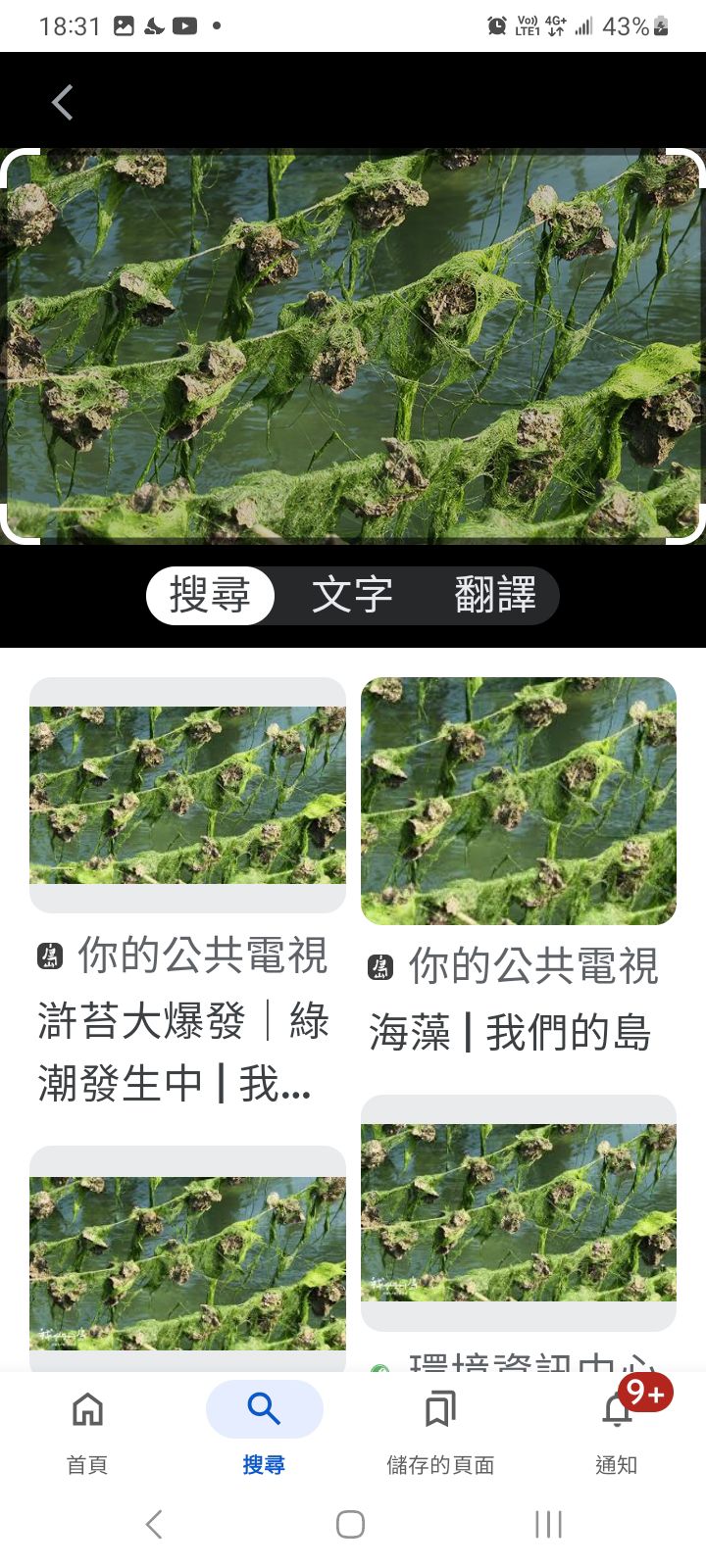Switch to 文字 mode
This screenshot has width=706, height=1568.
[x=352, y=596]
